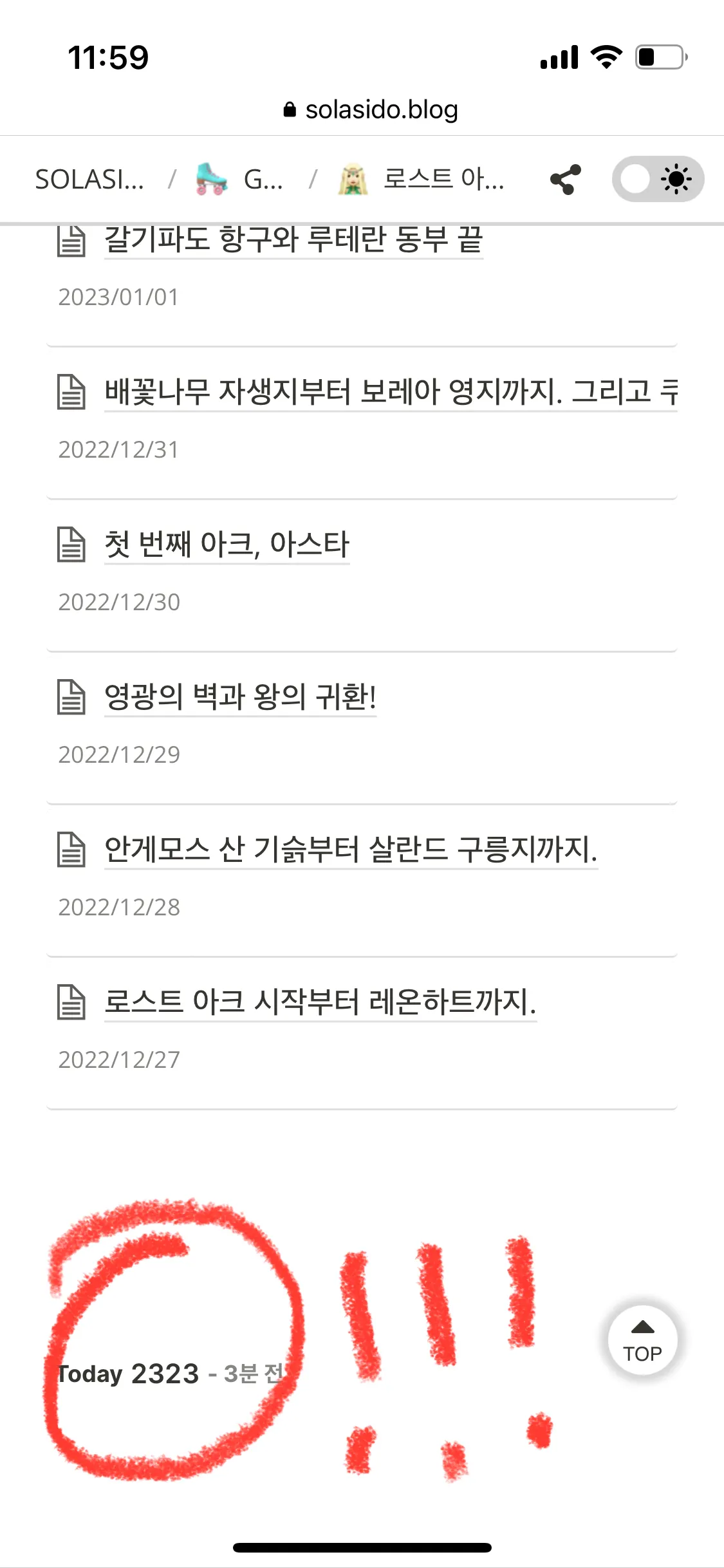Toggle the light/dark mode switch
The width and height of the screenshot is (724, 1568).
[657, 180]
